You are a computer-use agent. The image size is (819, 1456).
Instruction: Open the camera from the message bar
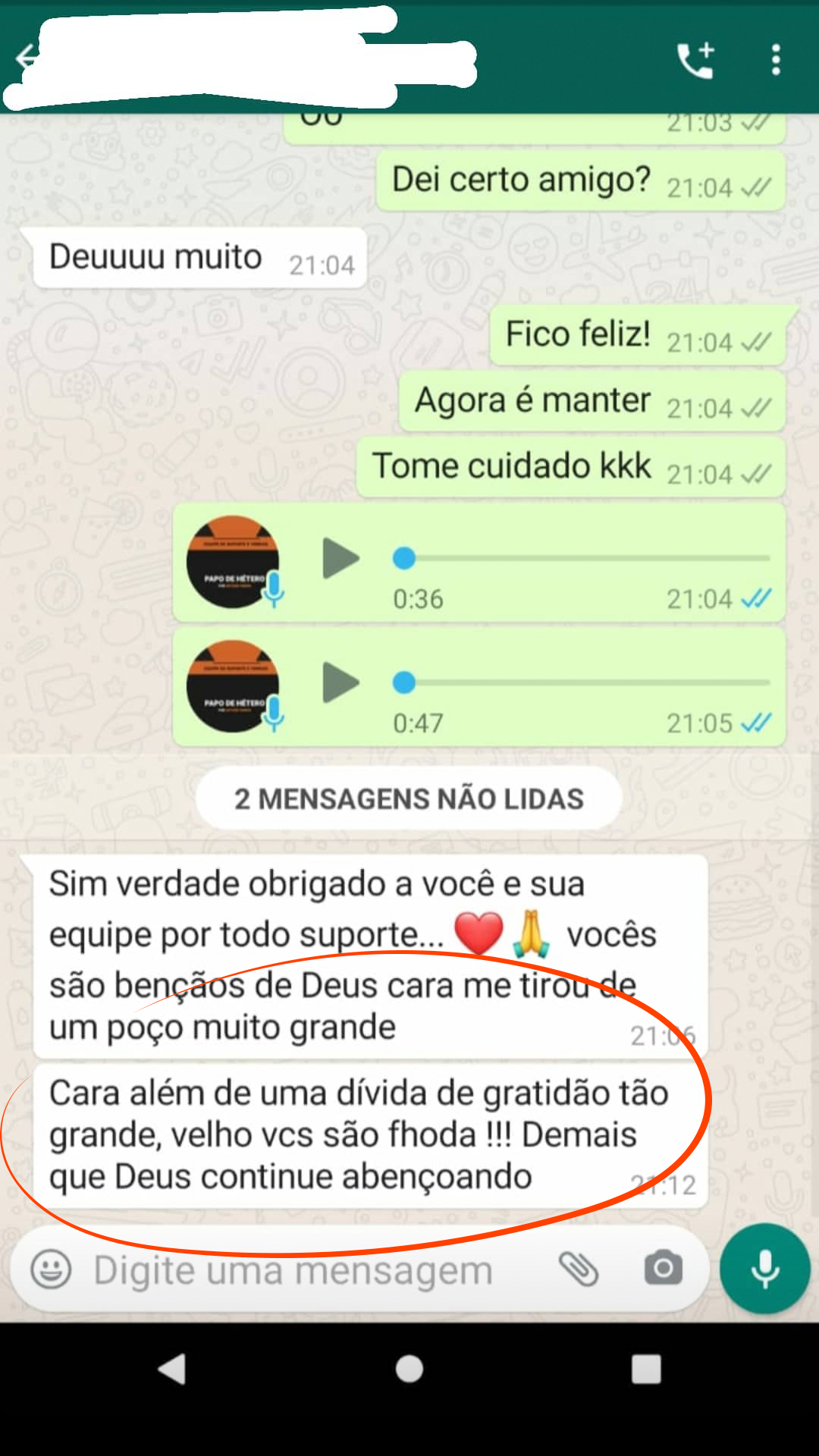[664, 1269]
